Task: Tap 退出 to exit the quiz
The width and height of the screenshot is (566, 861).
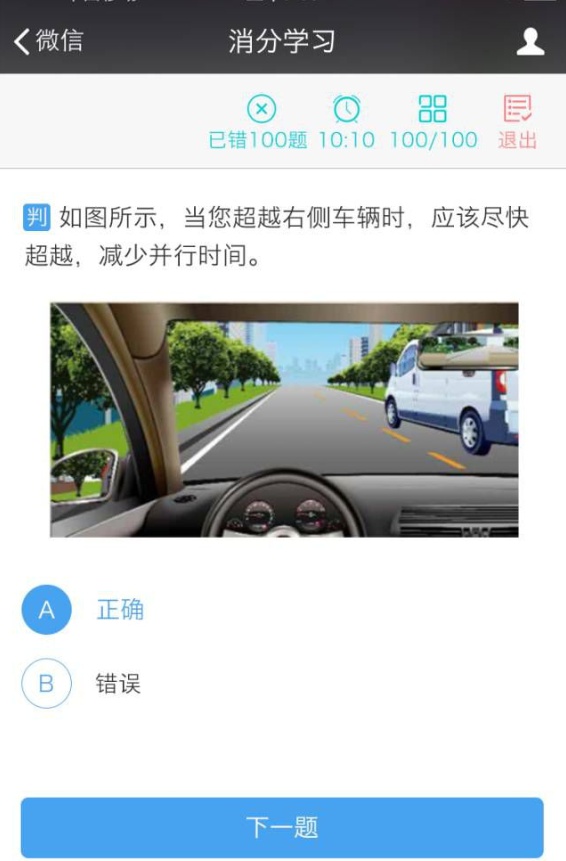Action: [x=517, y=122]
